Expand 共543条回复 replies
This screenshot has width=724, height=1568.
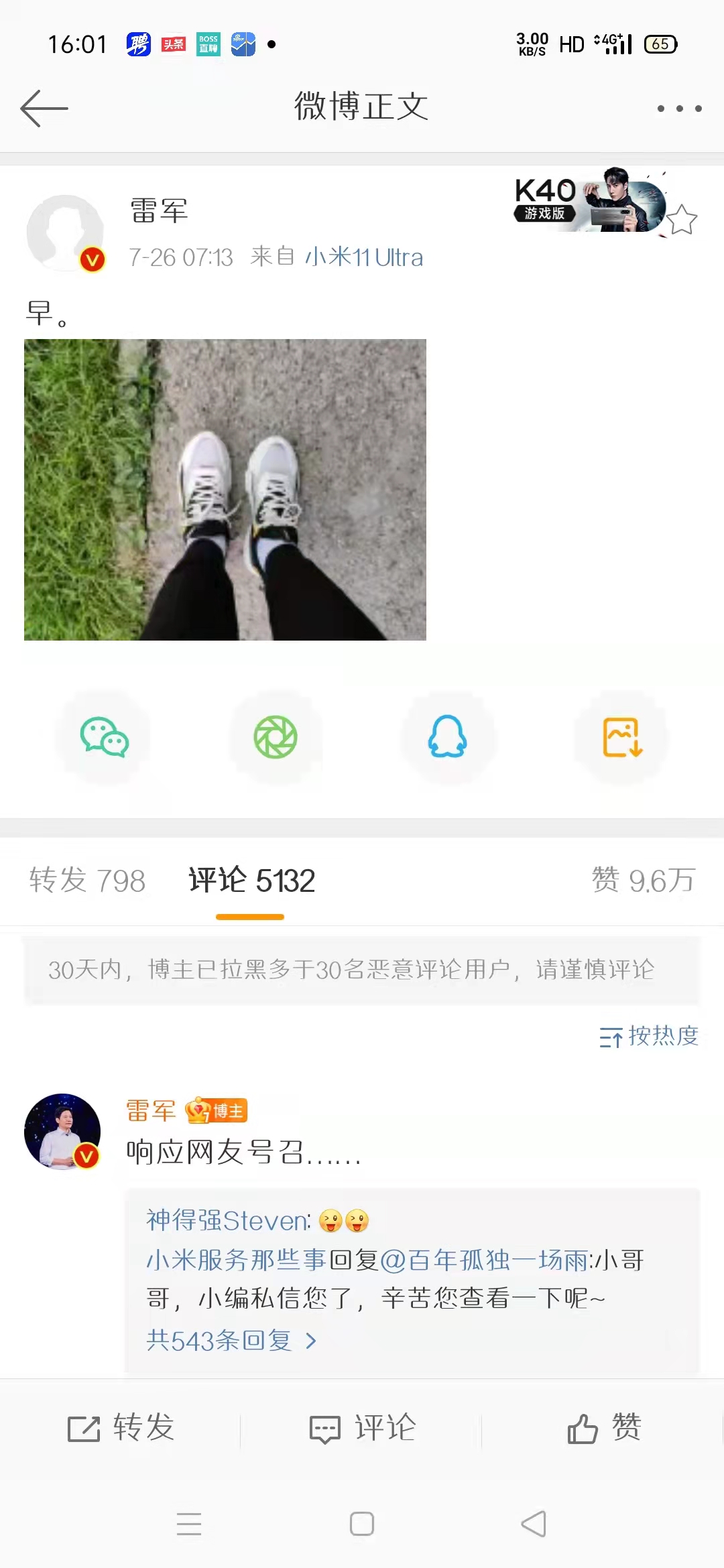(231, 1341)
